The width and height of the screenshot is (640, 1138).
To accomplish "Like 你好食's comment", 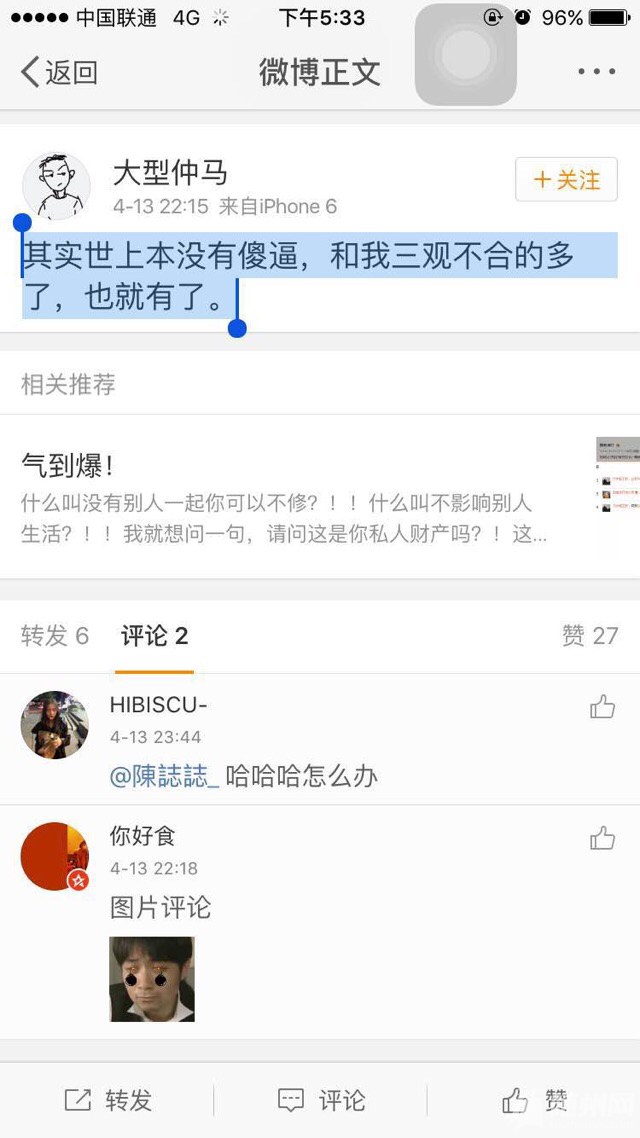I will pos(602,838).
